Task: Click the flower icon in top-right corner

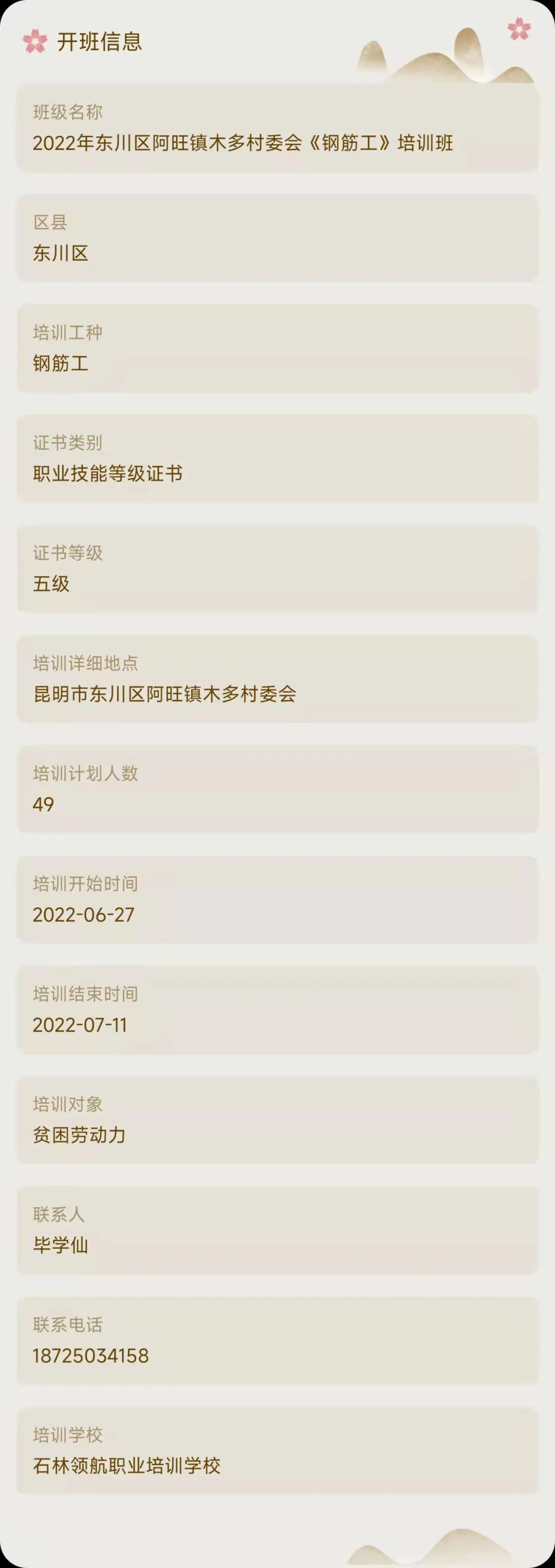Action: (x=519, y=29)
